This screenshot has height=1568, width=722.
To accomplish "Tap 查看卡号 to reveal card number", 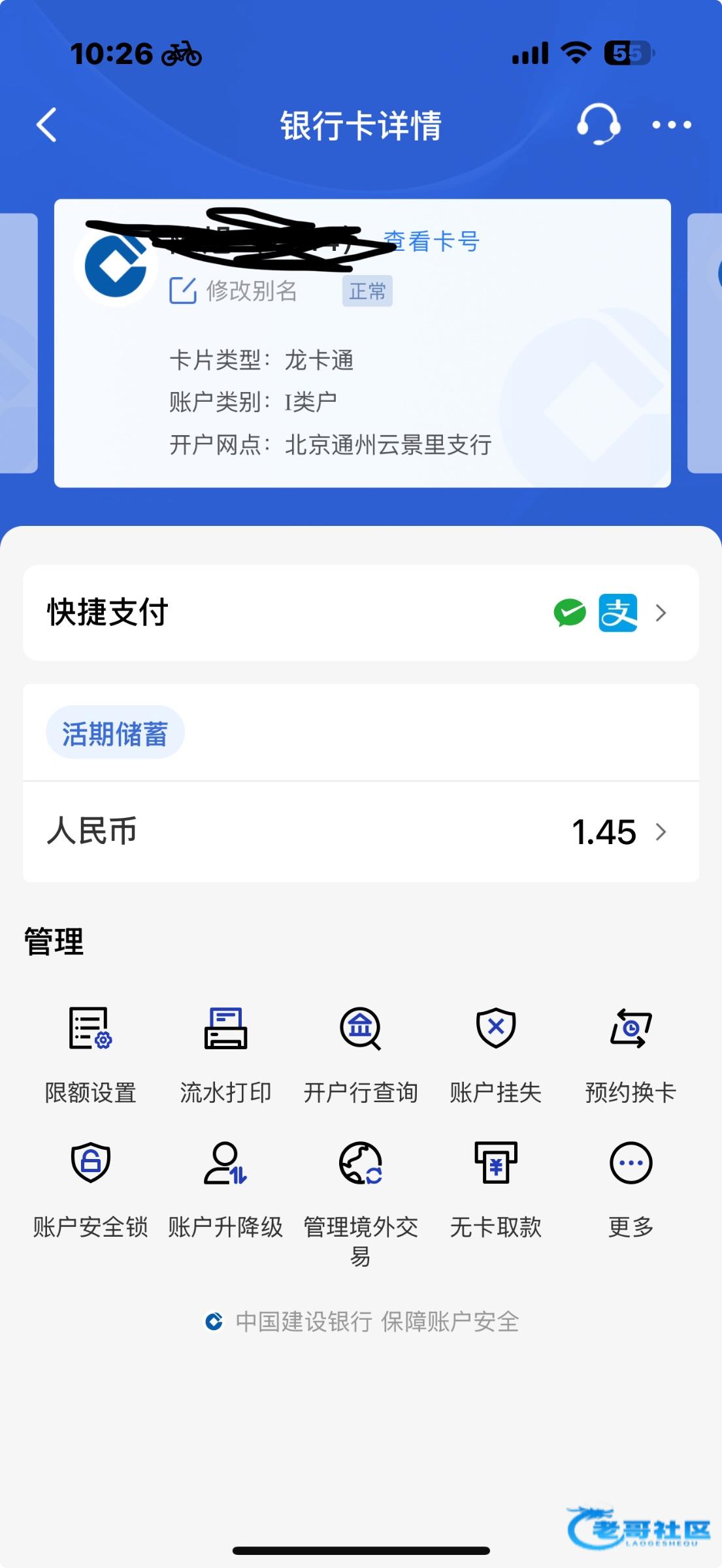I will coord(432,242).
